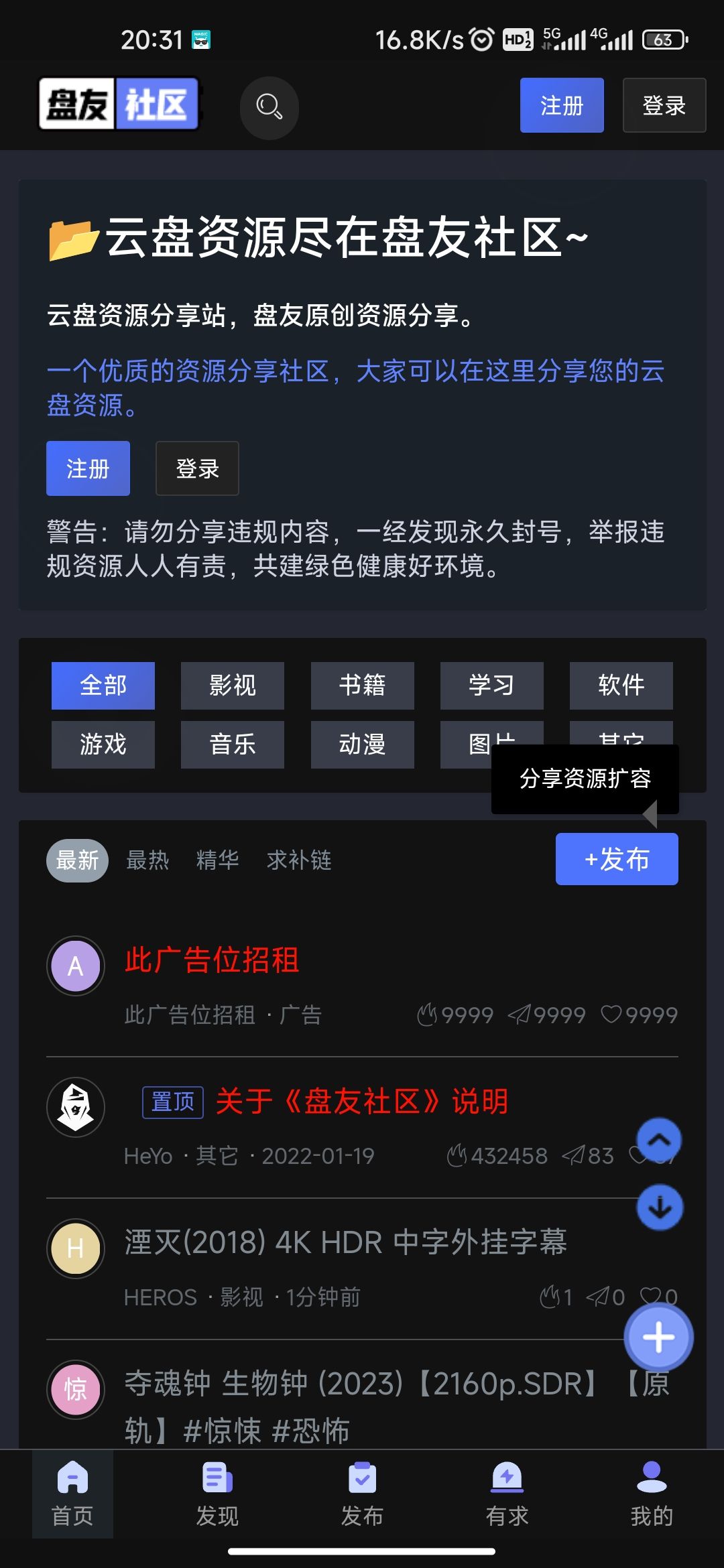Select the 动漫 category filter chip
Image resolution: width=724 pixels, height=1568 pixels.
[x=362, y=744]
